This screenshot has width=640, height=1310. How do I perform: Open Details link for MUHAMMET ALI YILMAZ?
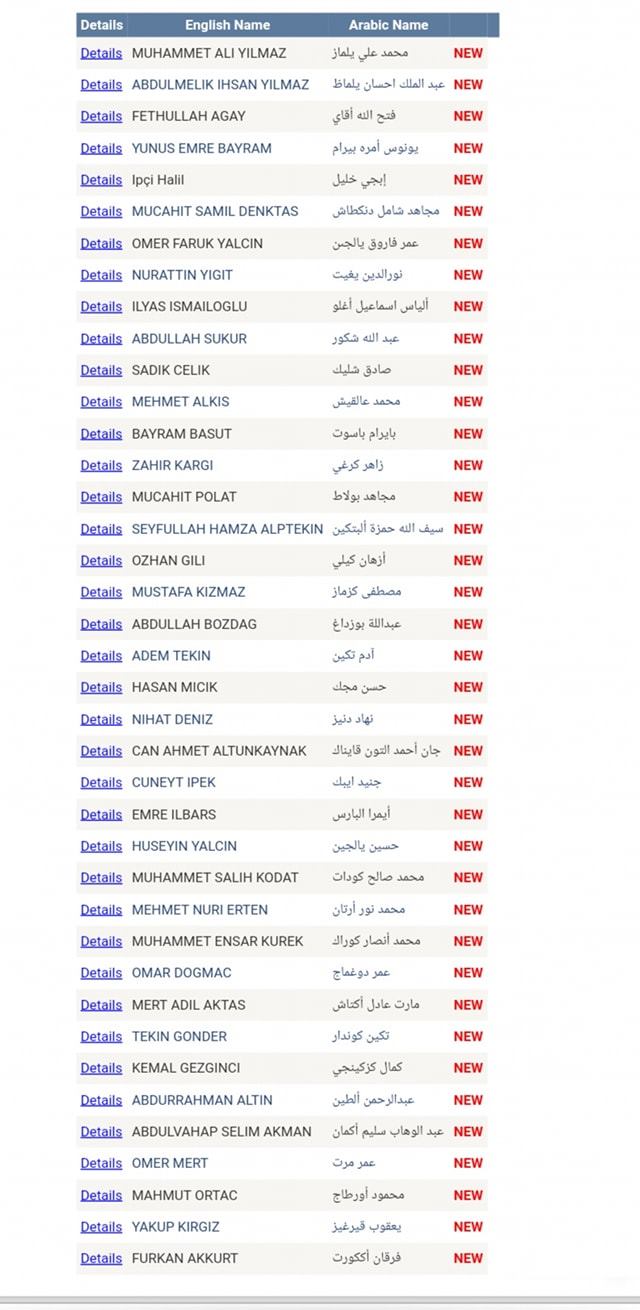[x=101, y=53]
